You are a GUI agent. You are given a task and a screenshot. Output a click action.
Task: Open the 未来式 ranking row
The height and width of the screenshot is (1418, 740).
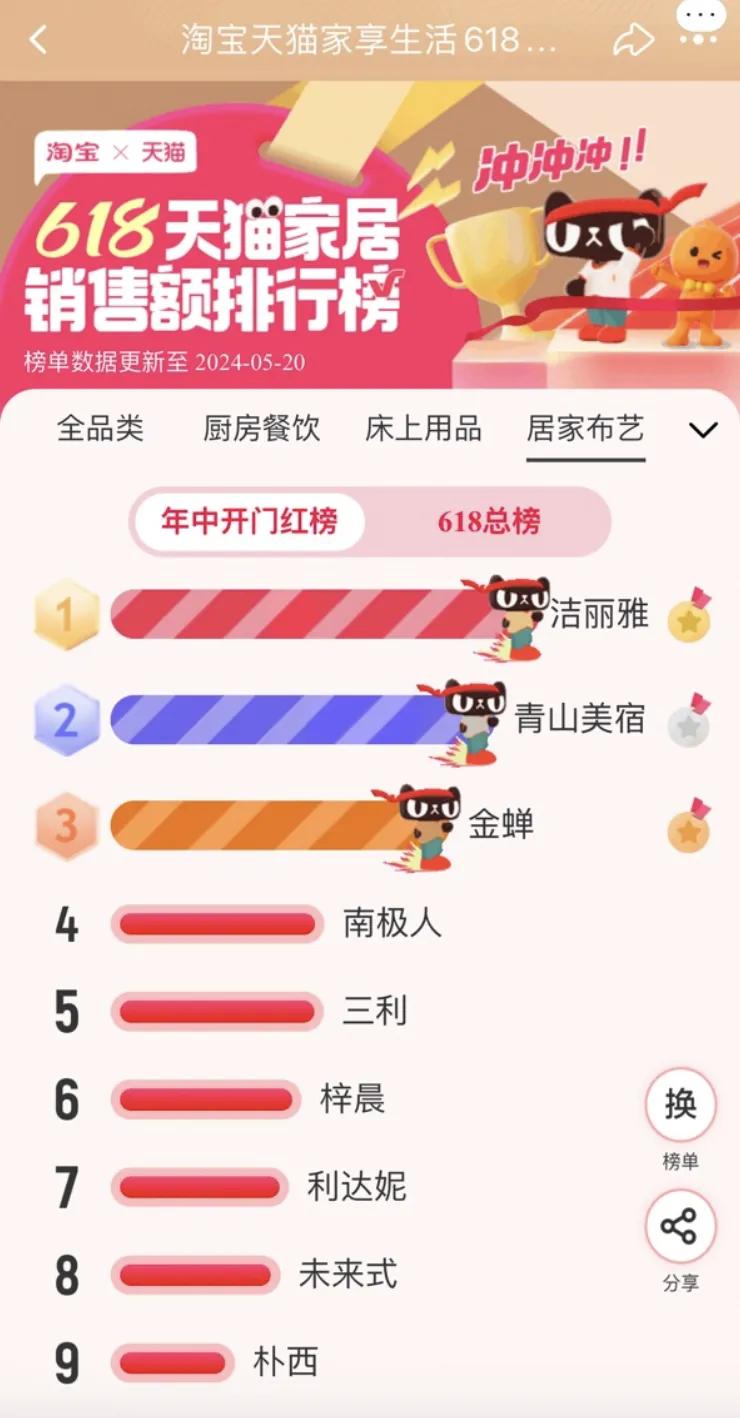[x=348, y=1274]
